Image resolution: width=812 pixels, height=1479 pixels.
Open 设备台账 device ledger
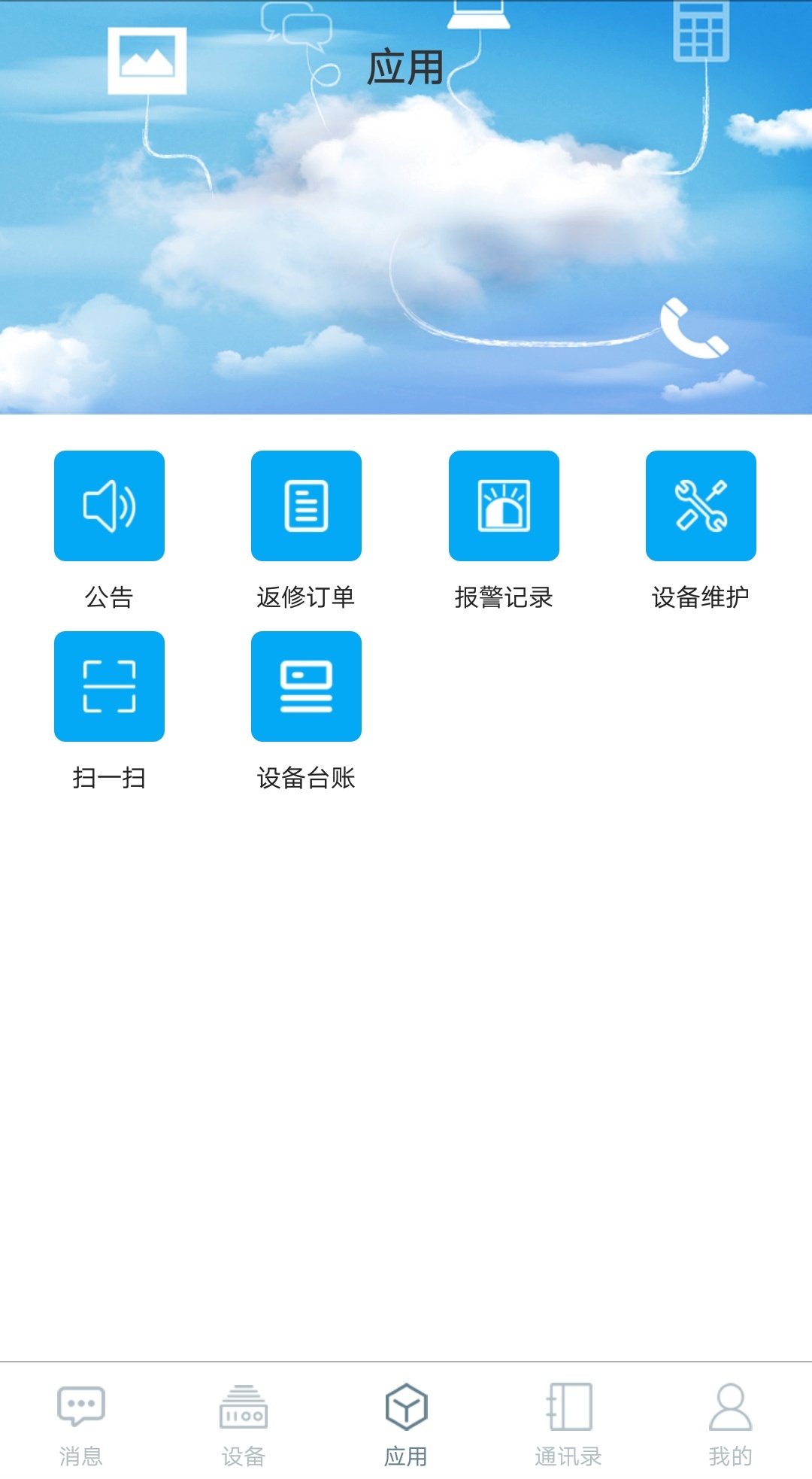pos(306,687)
